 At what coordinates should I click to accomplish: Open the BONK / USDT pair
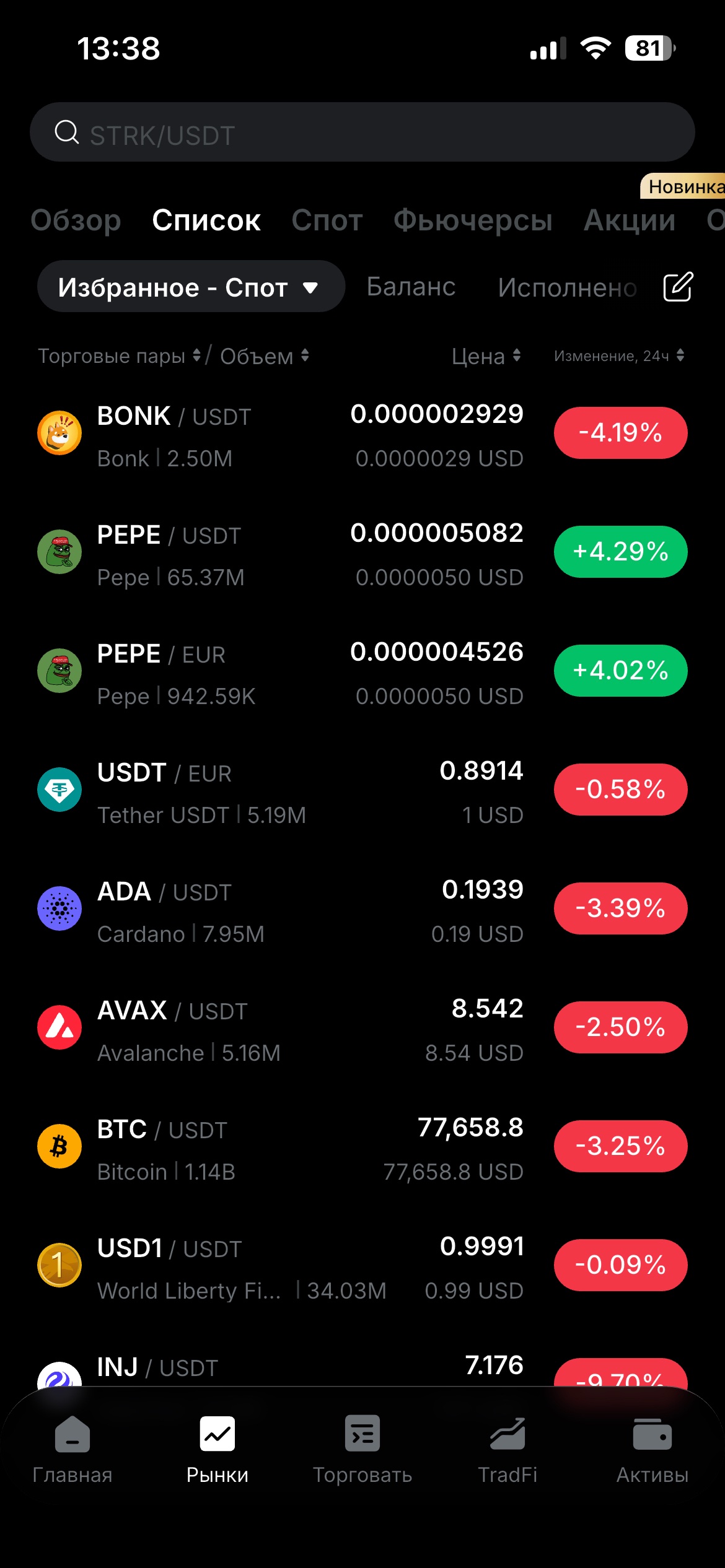pyautogui.click(x=362, y=434)
